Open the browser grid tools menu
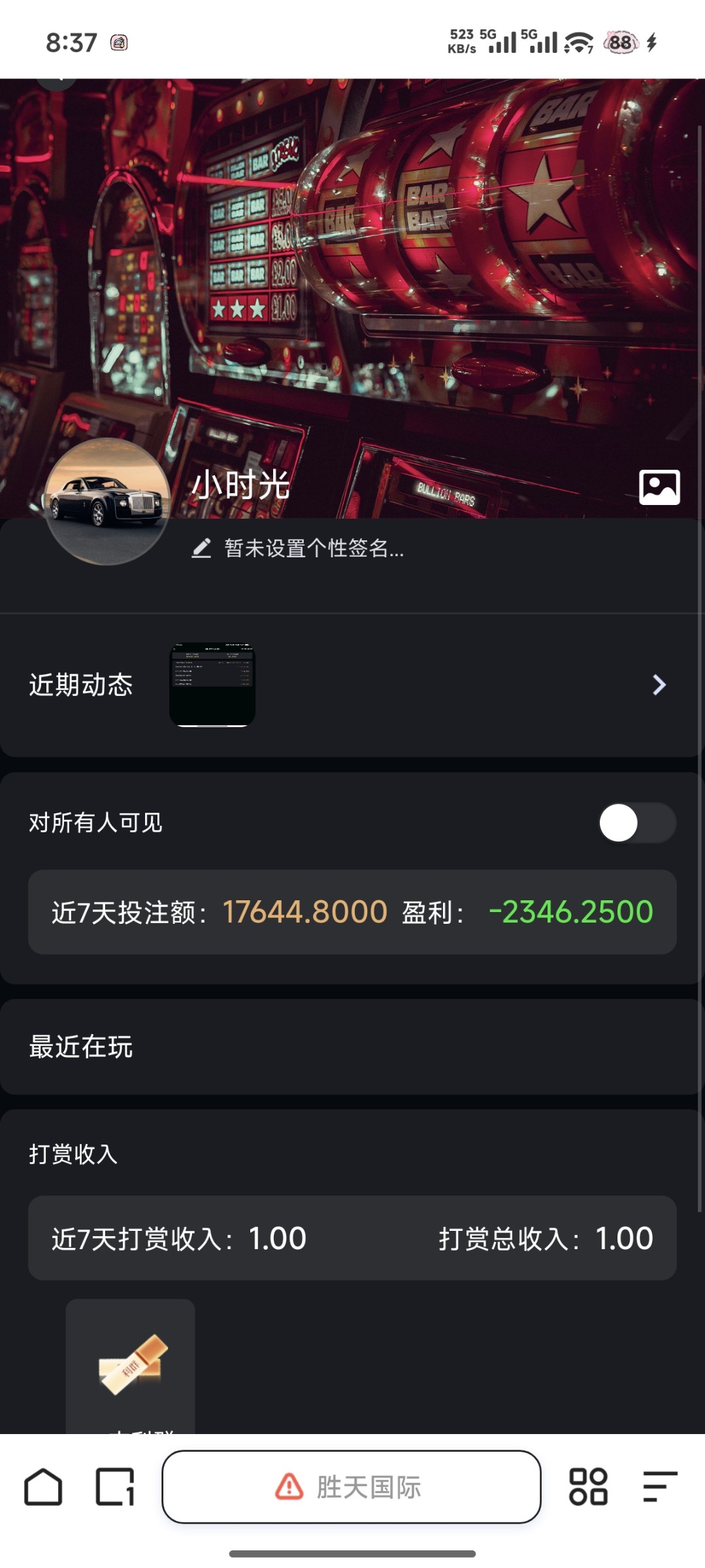705x1568 pixels. 588,1487
